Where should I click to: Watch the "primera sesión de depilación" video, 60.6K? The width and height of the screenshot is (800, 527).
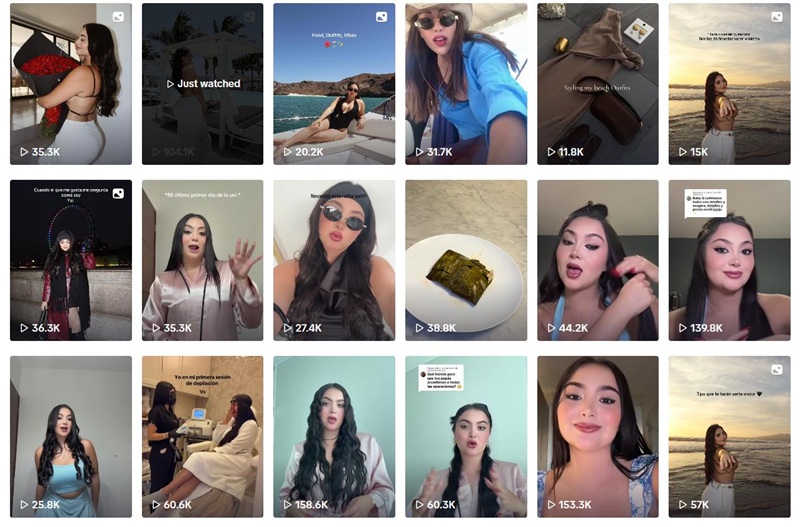(202, 436)
